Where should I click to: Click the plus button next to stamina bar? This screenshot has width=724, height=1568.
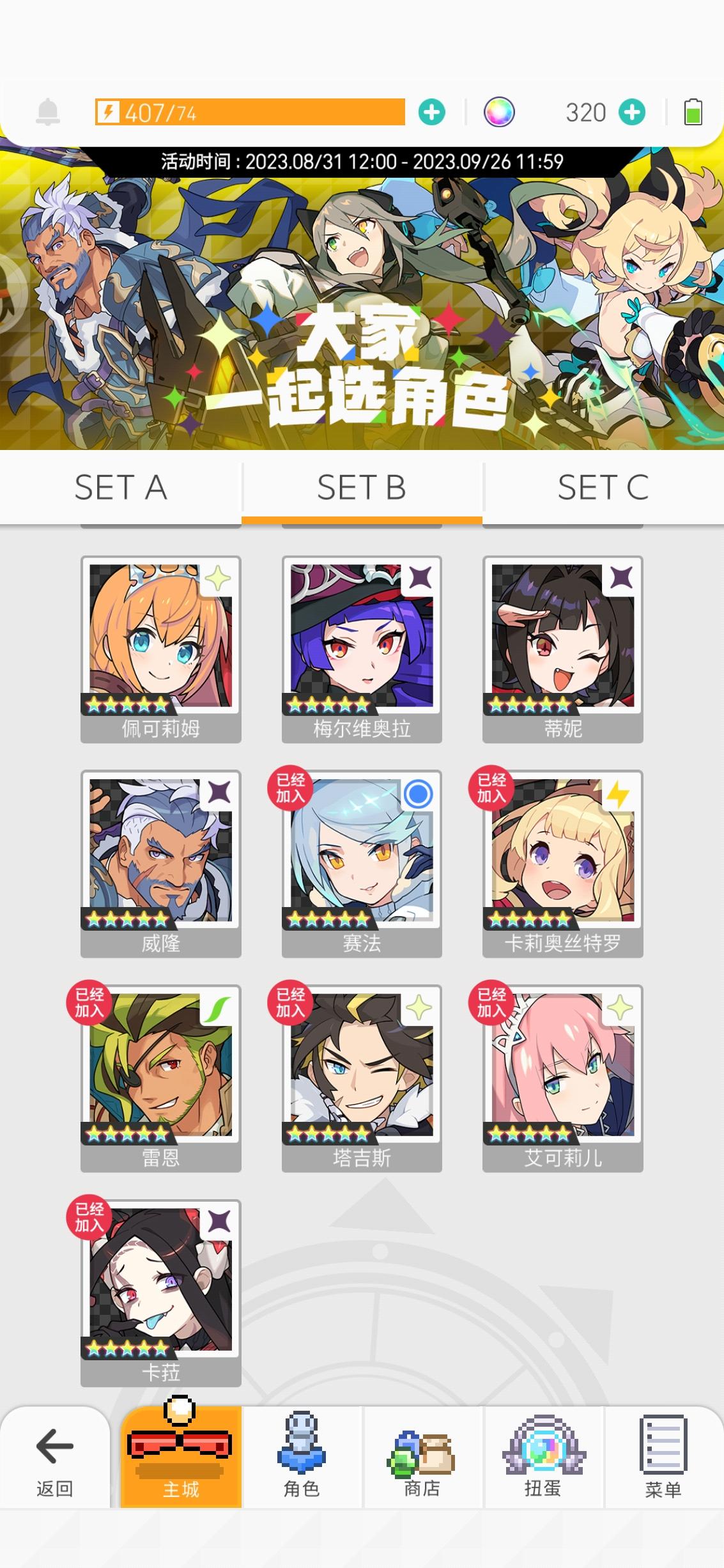coord(432,111)
